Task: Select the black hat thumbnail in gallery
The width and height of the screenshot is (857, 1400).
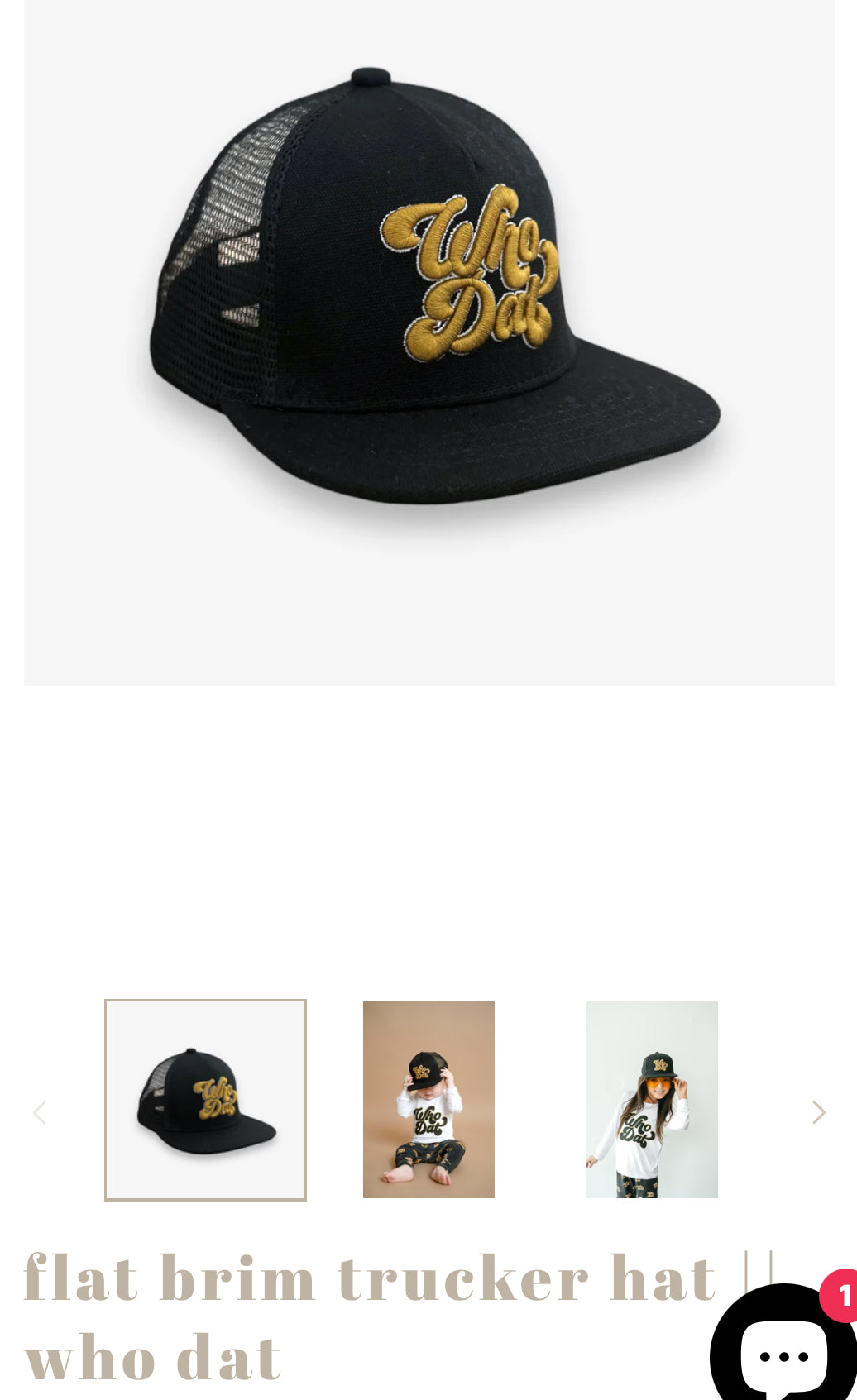Action: (x=205, y=1100)
